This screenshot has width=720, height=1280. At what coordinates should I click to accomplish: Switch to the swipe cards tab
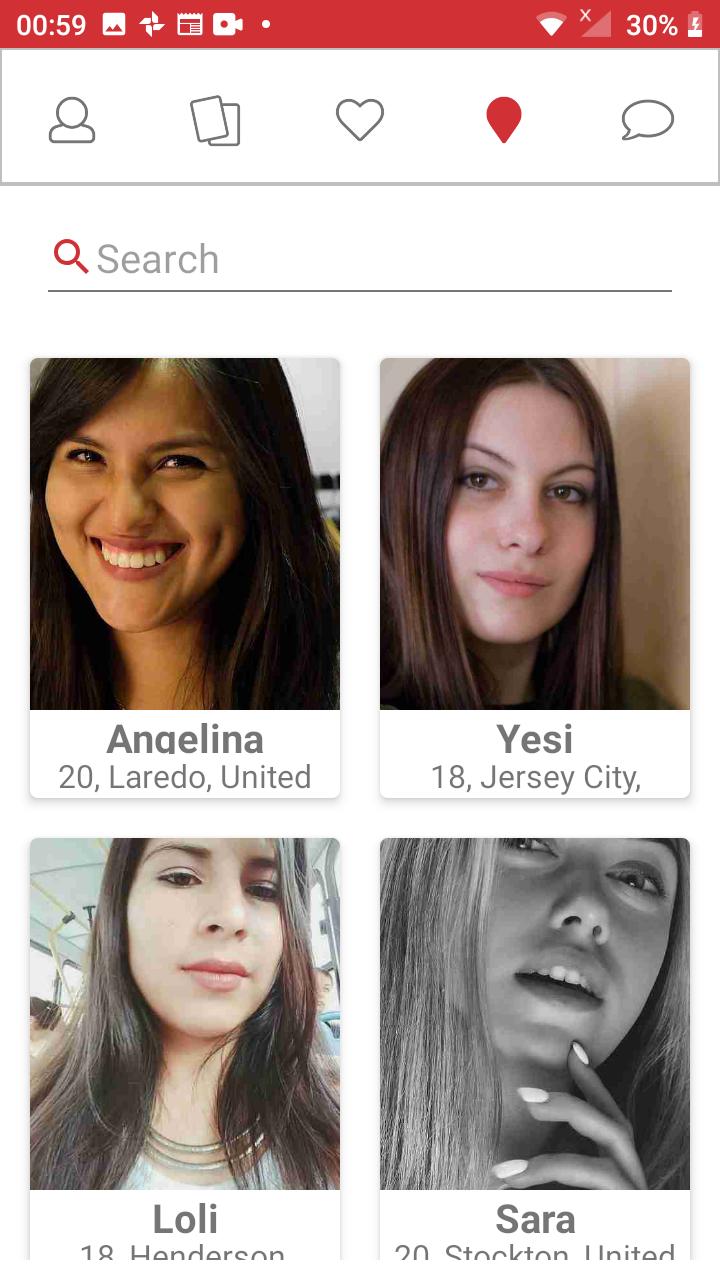point(216,120)
